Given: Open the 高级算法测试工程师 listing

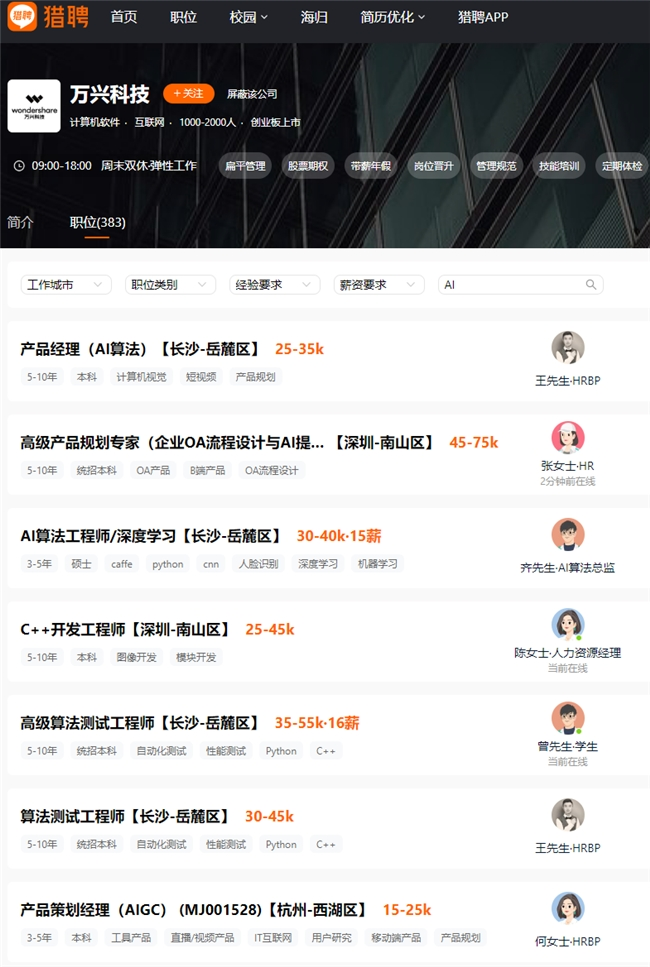Looking at the screenshot, I should tap(140, 722).
